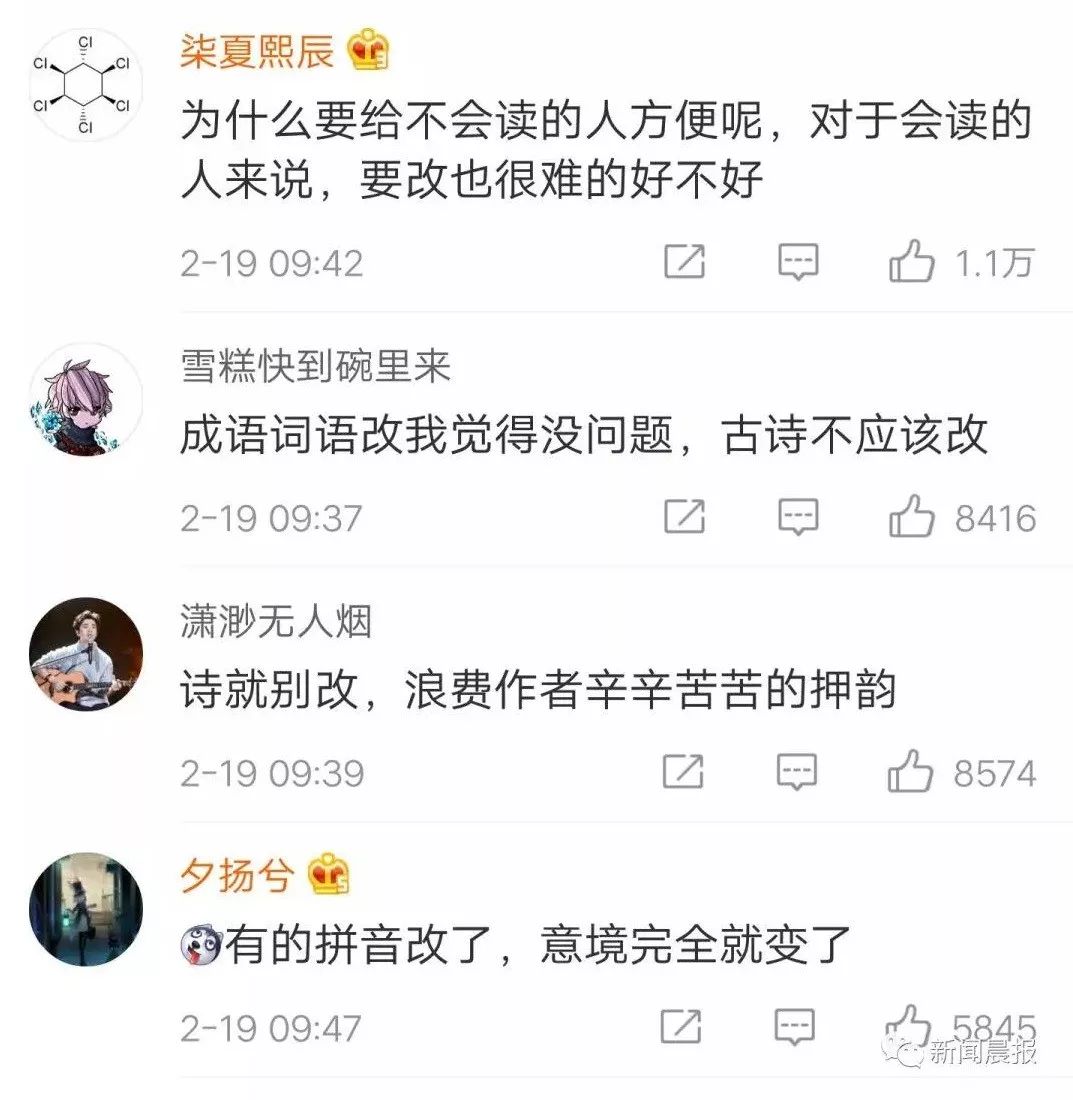Reply to 夕扬兮's comment
Screen dimensions: 1073x1100
(x=795, y=1026)
